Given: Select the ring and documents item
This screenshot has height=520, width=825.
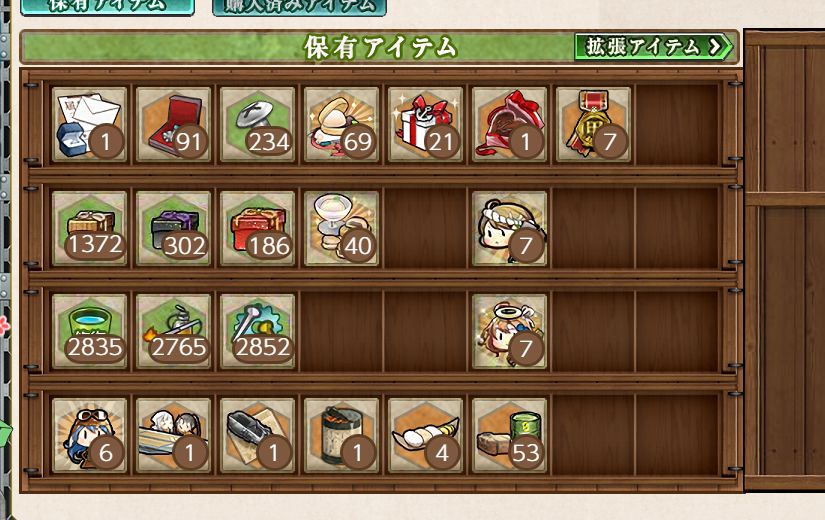Looking at the screenshot, I should pyautogui.click(x=90, y=125).
